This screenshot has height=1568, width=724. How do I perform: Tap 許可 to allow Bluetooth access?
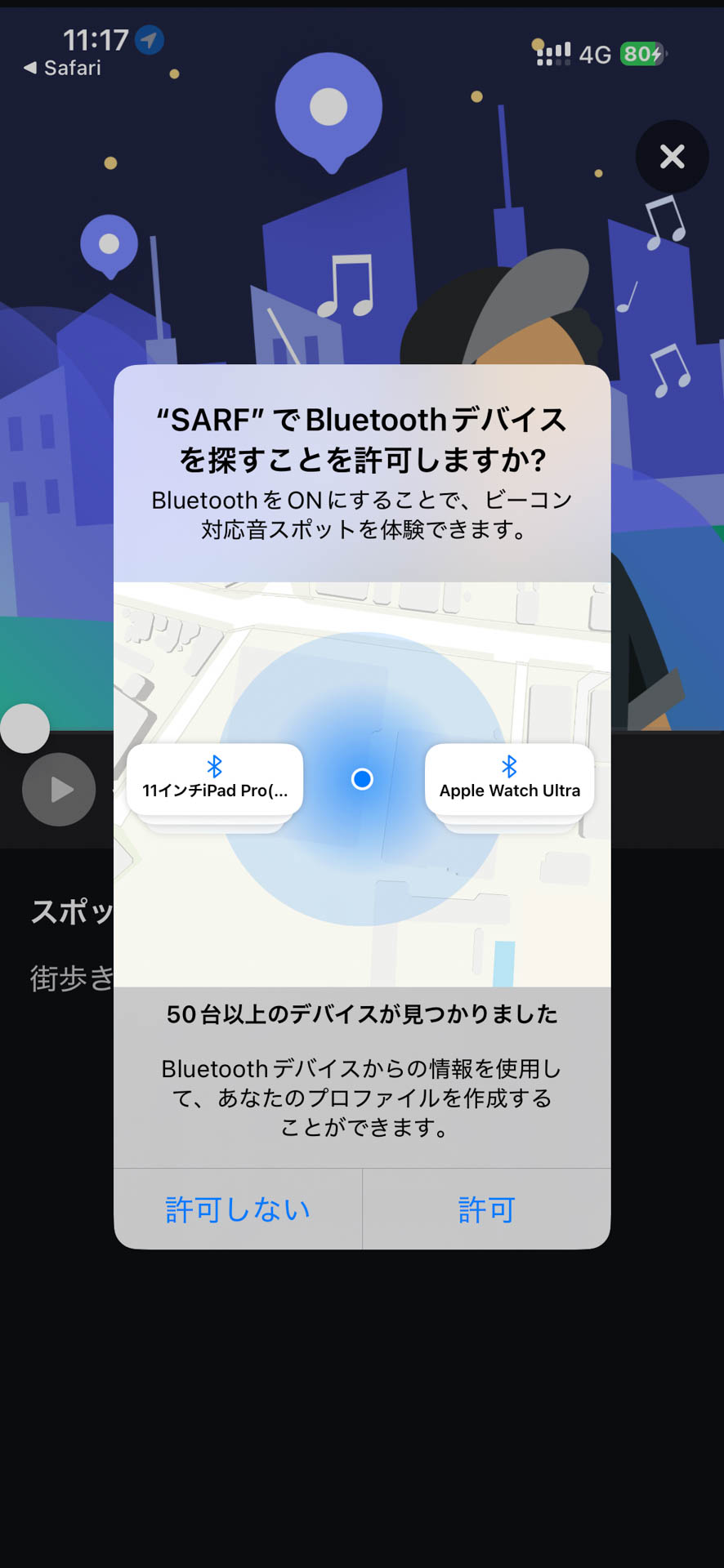coord(486,1209)
